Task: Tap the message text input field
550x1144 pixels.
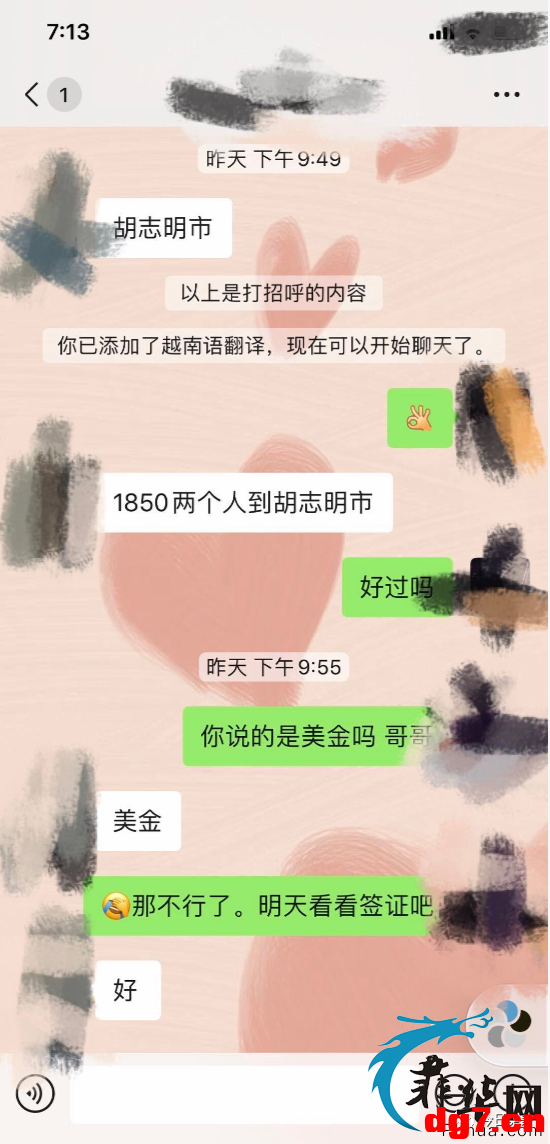Action: click(x=219, y=1094)
